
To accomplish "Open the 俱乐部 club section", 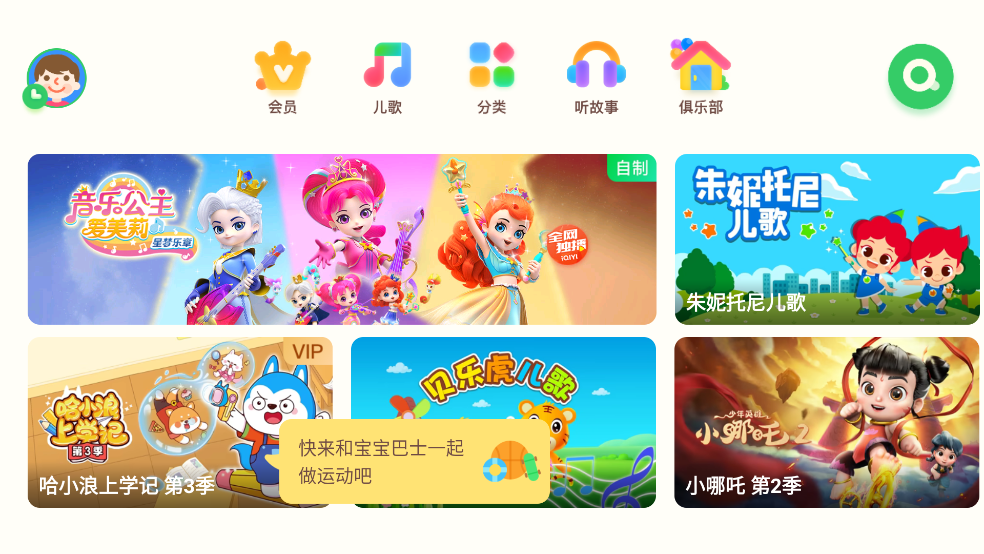I will 700,77.
